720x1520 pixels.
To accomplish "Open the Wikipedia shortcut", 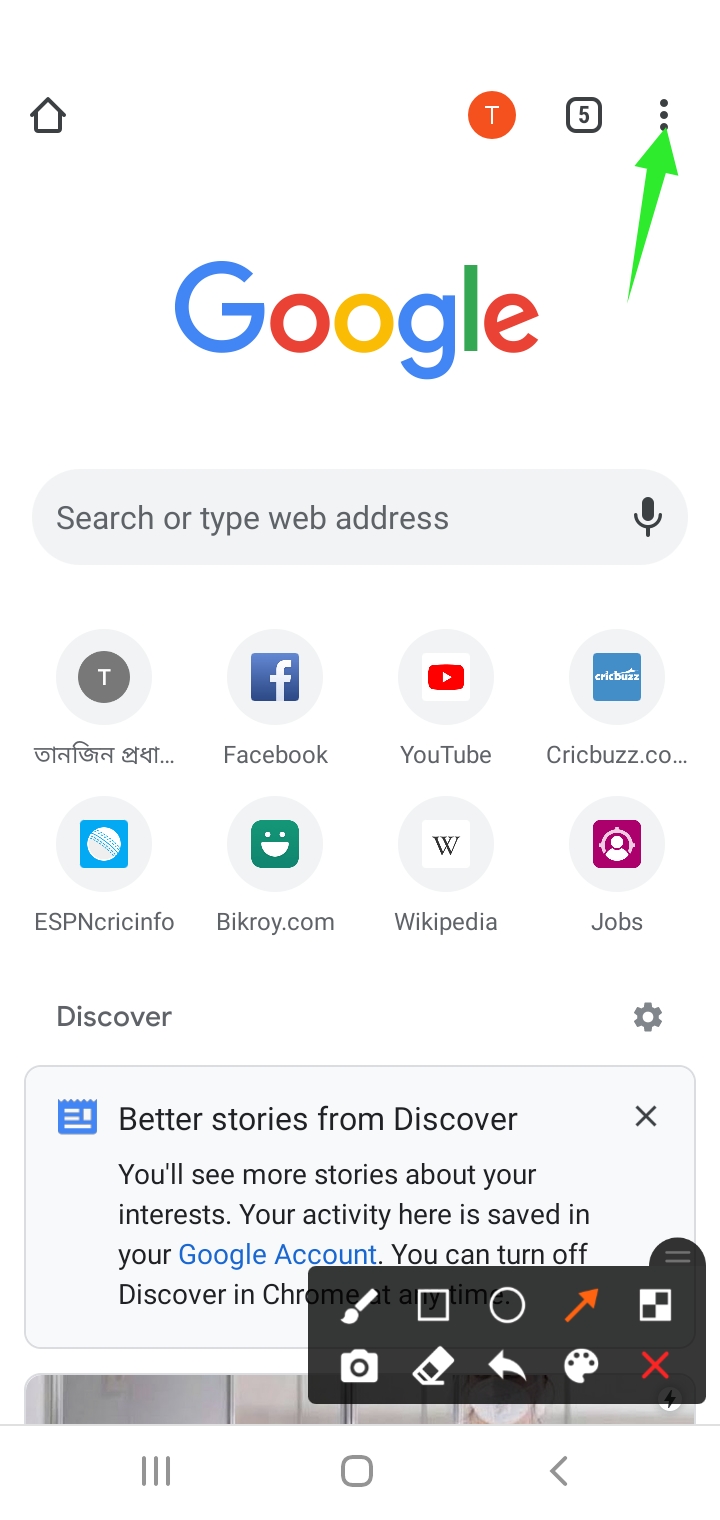I will 446,844.
